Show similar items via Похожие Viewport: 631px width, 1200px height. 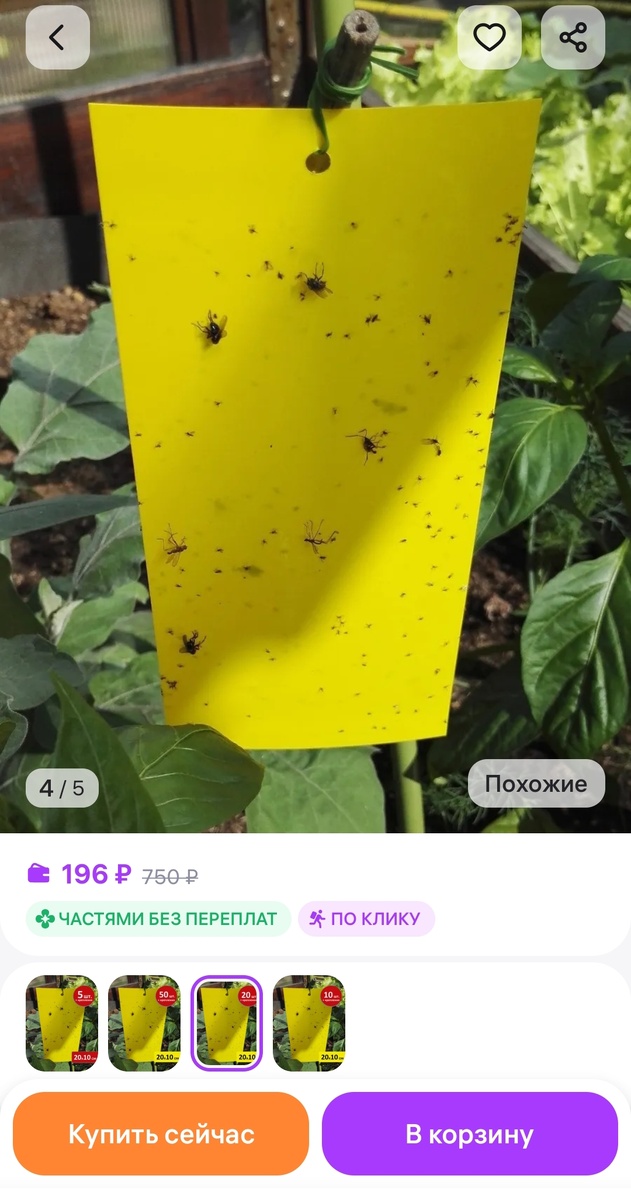point(536,783)
